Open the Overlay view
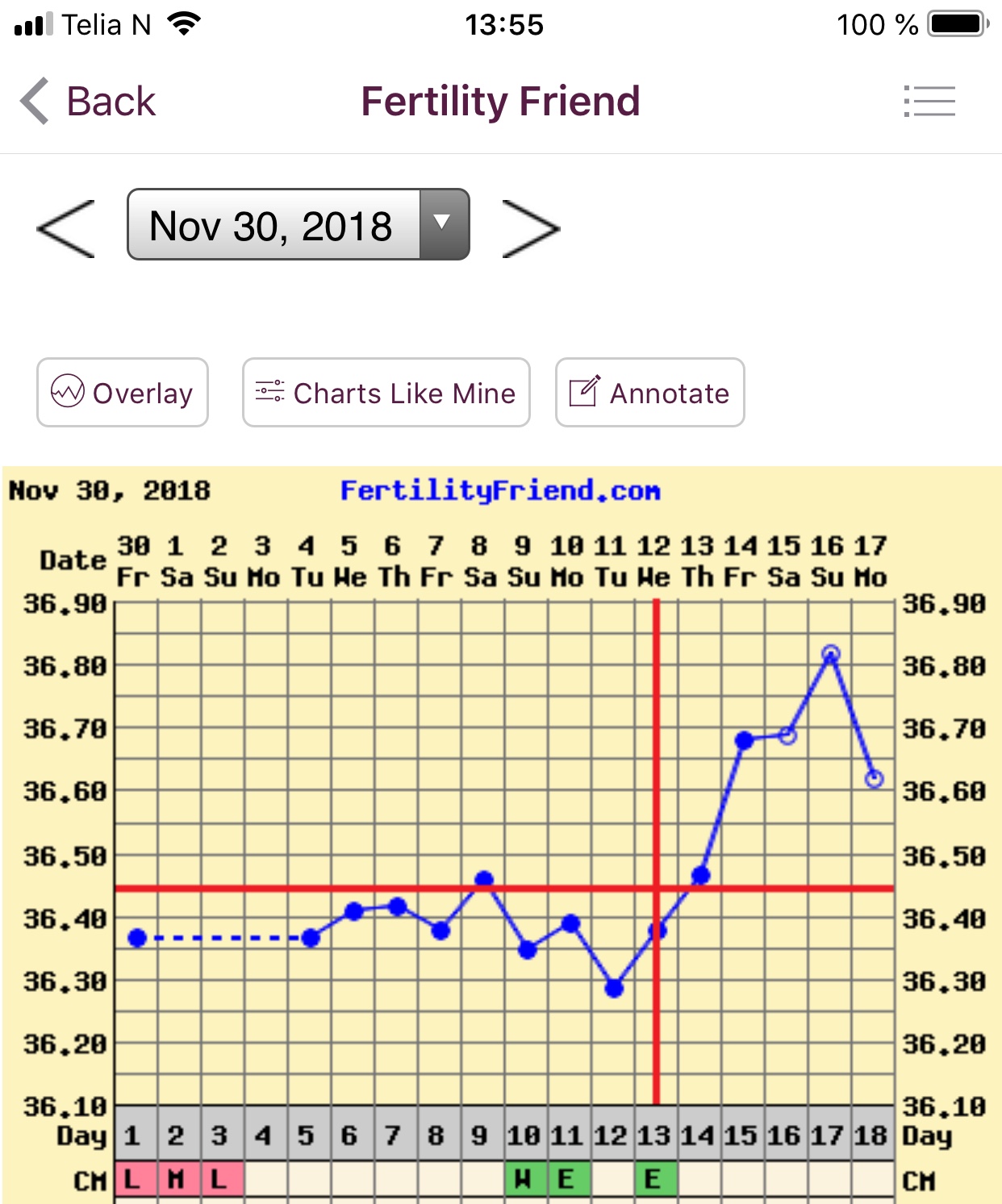The height and width of the screenshot is (1204, 1002). (123, 393)
